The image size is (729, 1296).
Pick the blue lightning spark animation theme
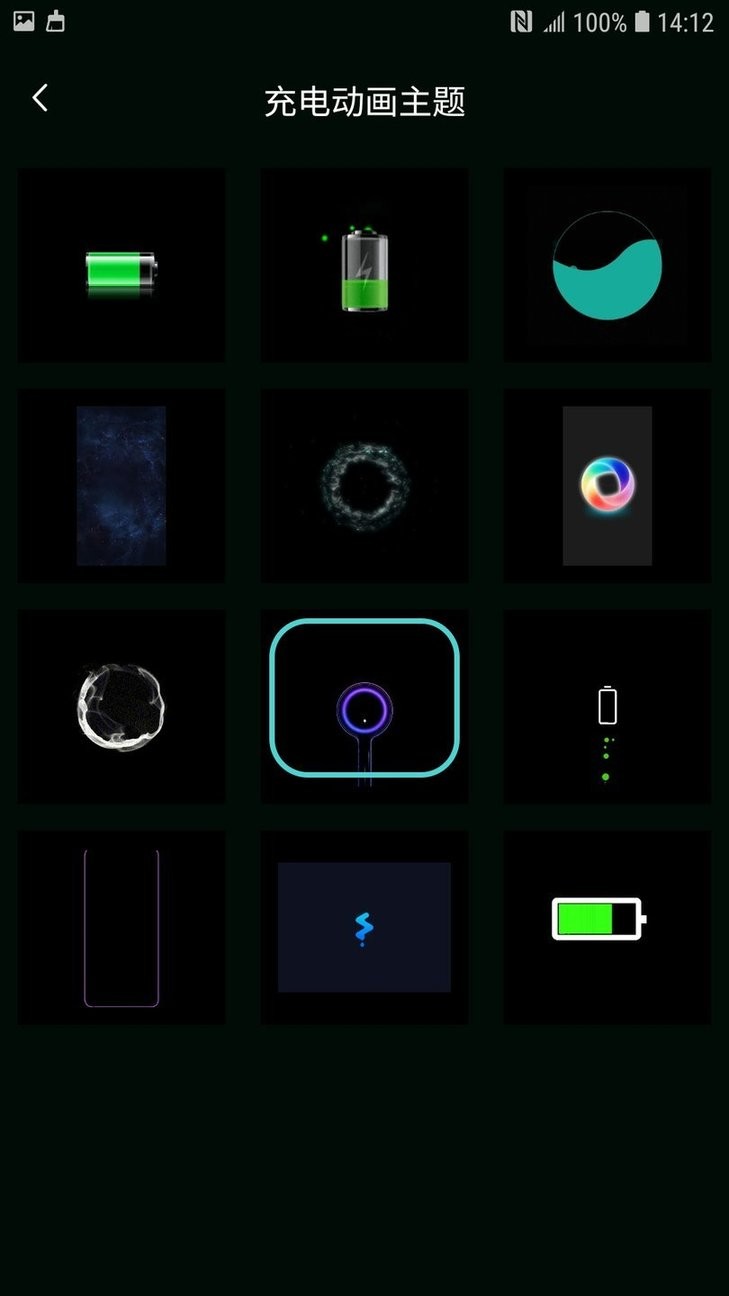(x=363, y=926)
